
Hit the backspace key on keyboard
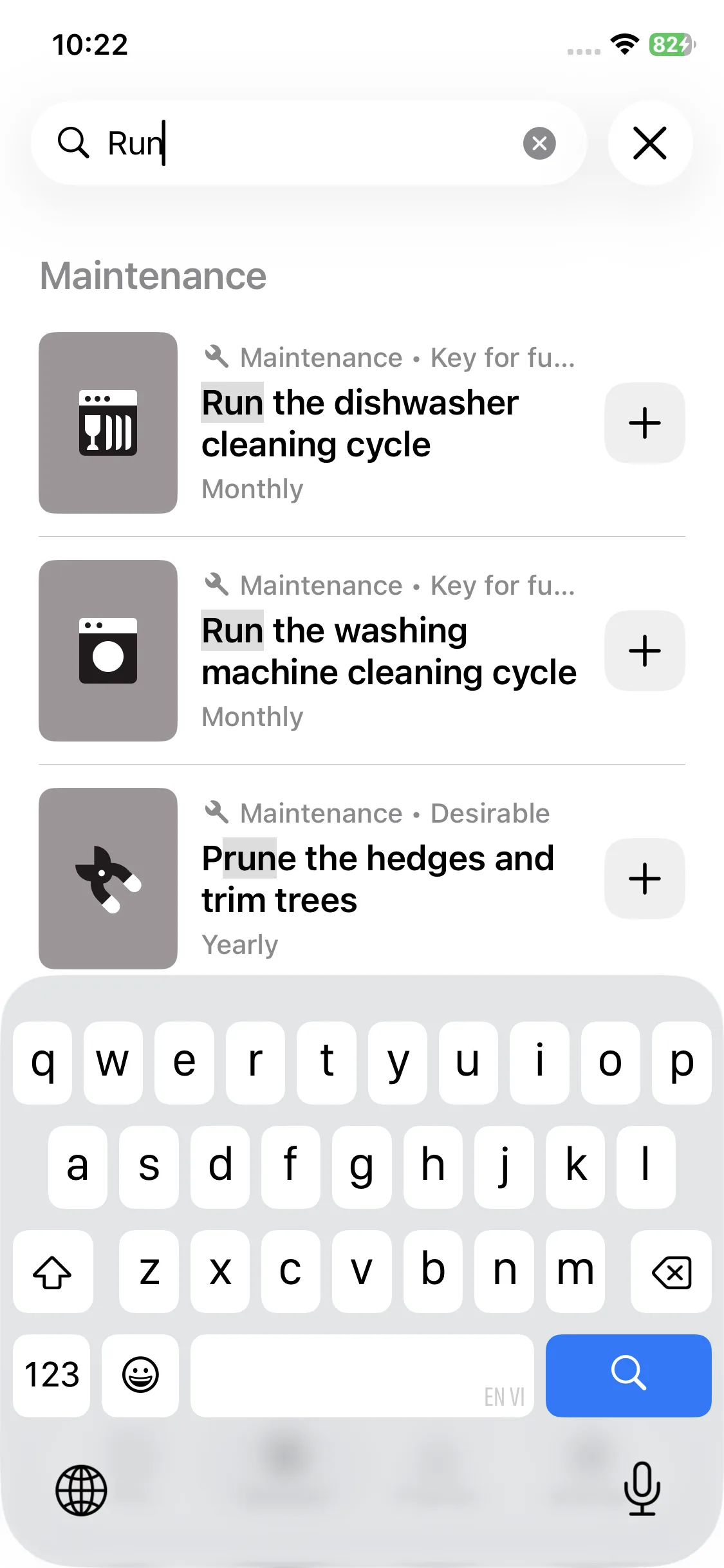(x=671, y=1272)
